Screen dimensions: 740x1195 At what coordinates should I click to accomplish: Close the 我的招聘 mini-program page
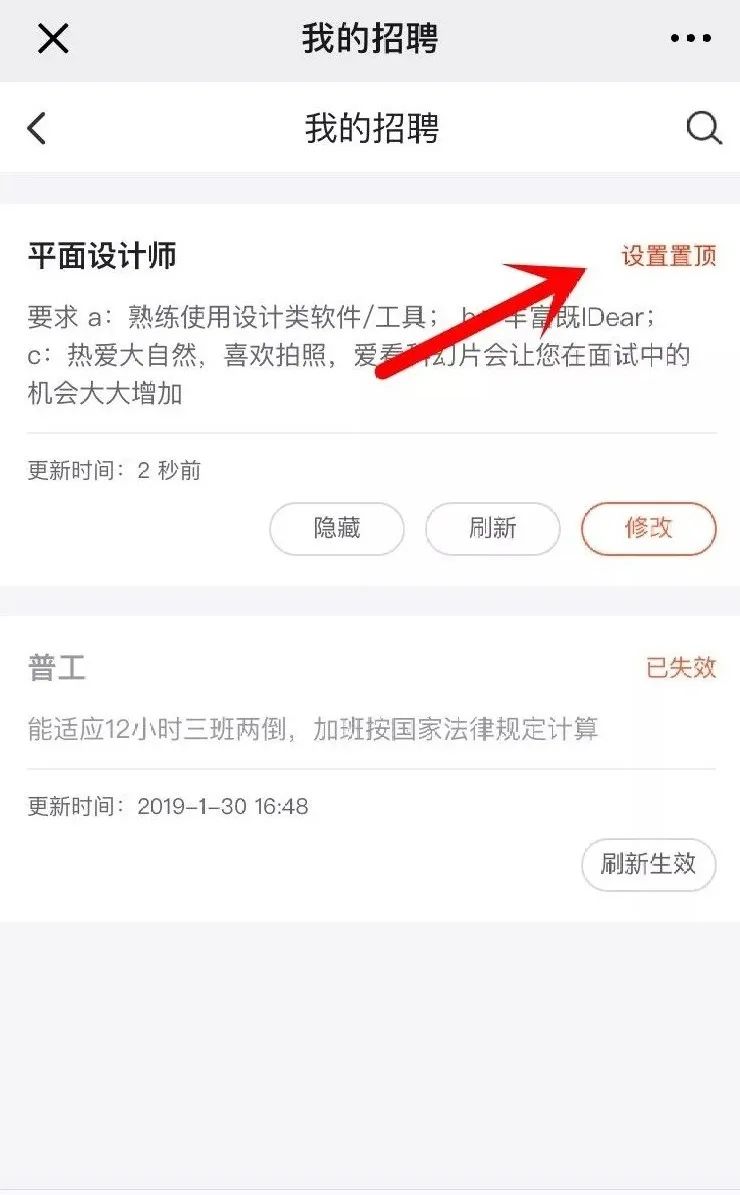tap(52, 39)
